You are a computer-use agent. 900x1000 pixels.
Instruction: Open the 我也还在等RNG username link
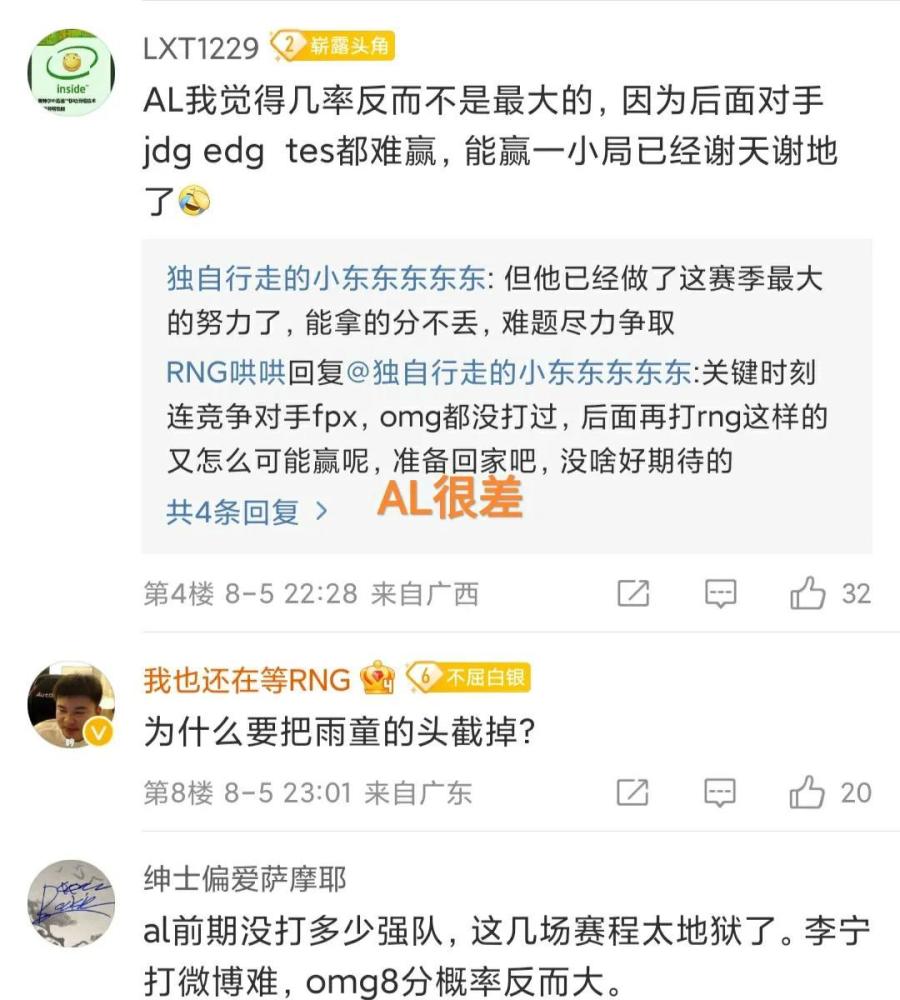(246, 680)
